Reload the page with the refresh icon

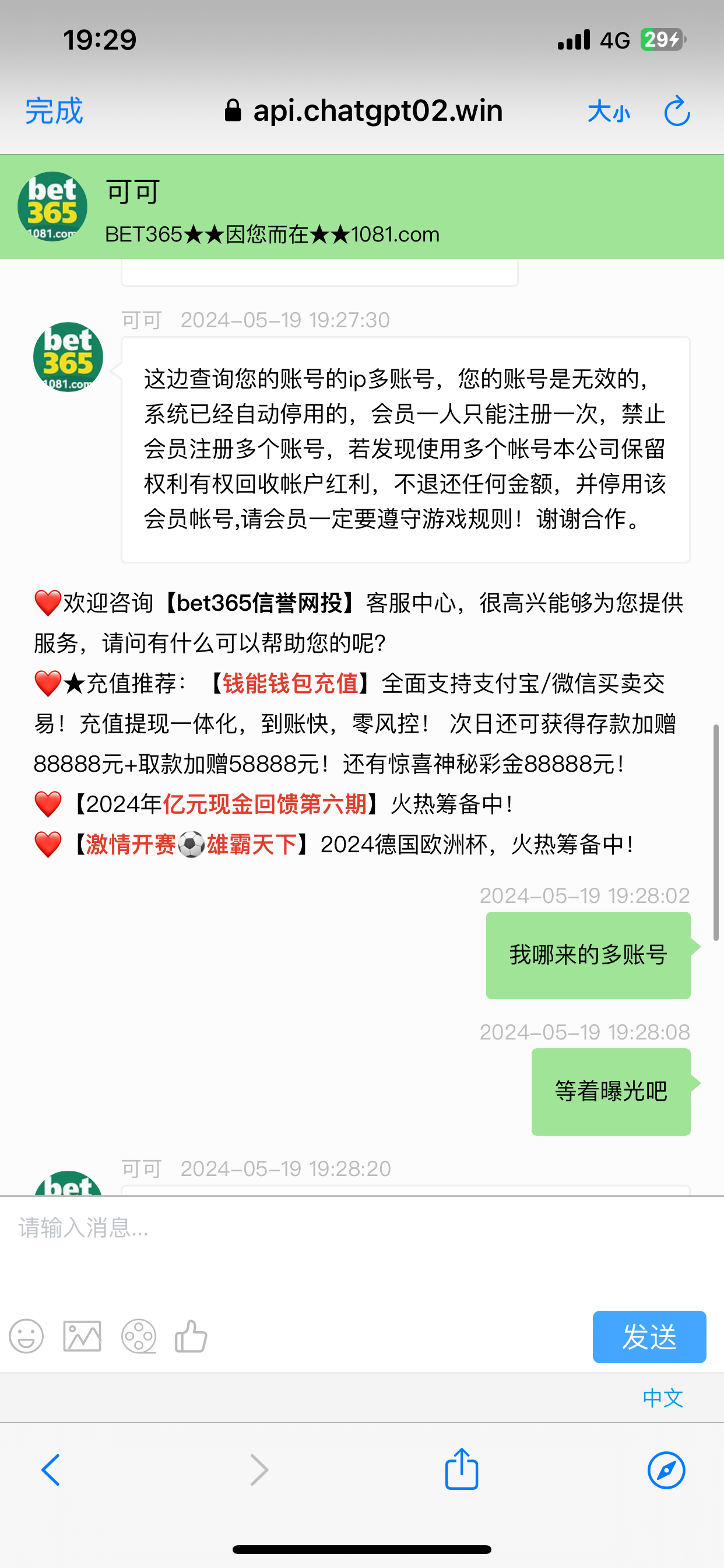pos(677,111)
